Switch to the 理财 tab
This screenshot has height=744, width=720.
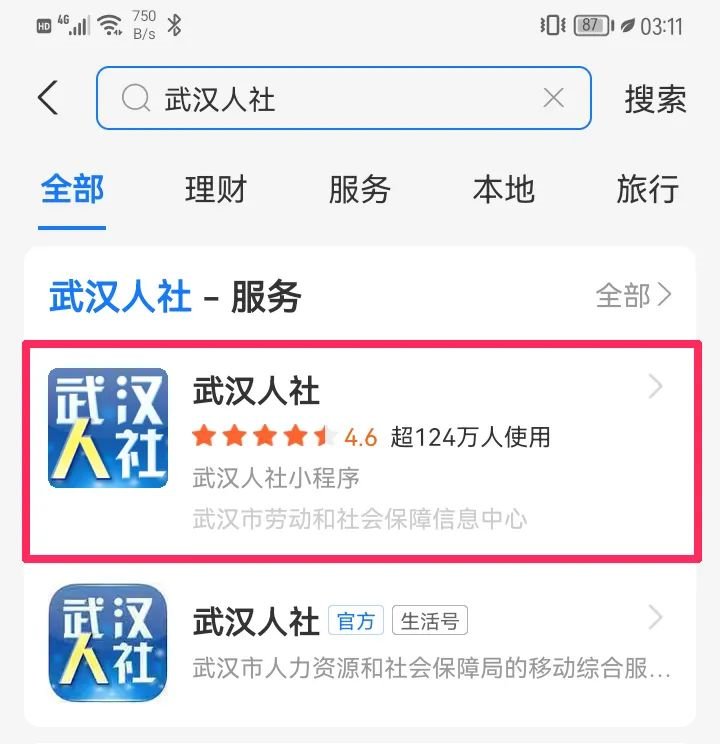(x=215, y=189)
